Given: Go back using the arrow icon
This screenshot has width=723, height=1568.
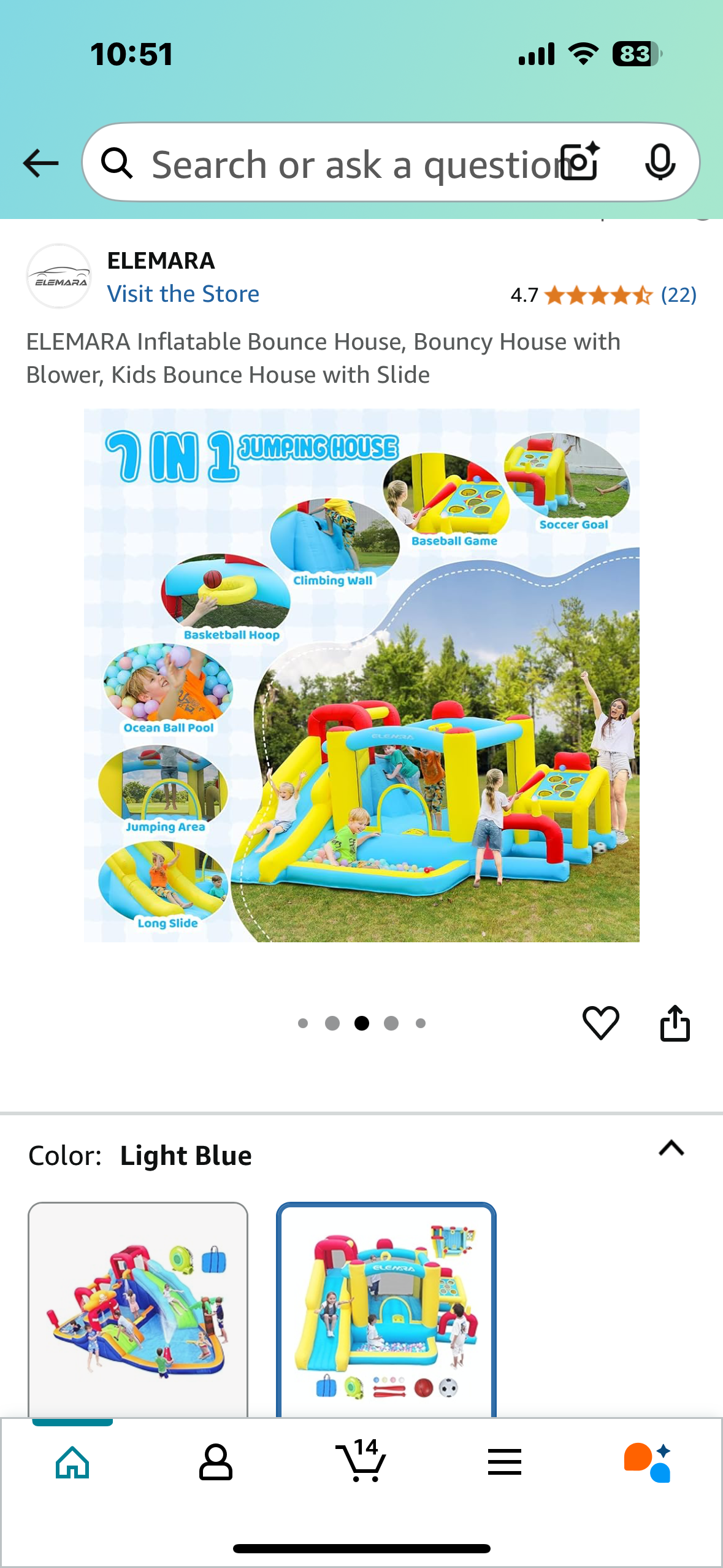Looking at the screenshot, I should (40, 163).
